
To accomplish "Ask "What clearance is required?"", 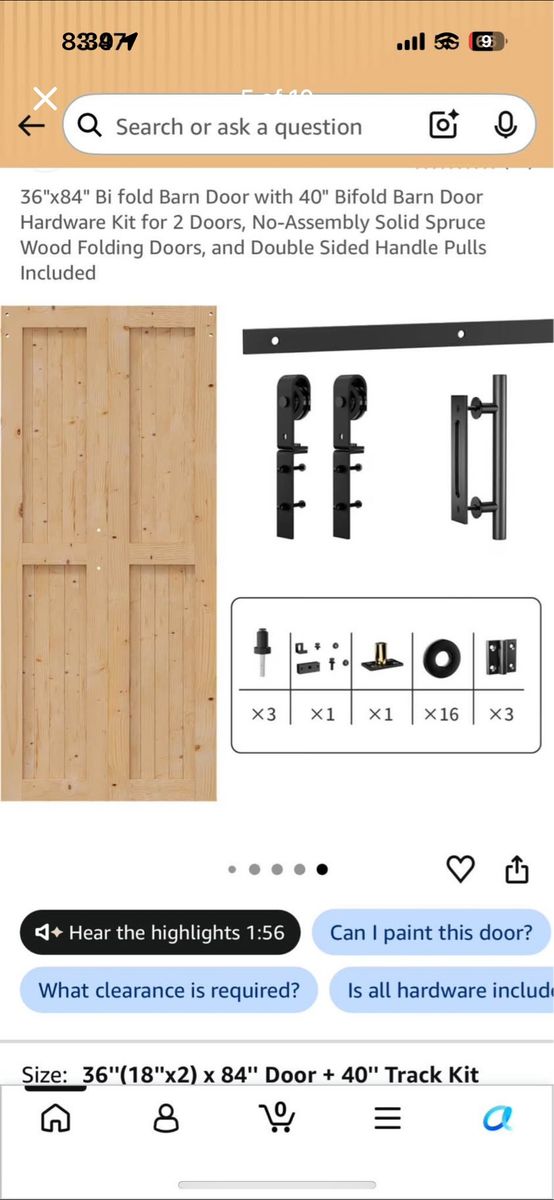I will click(169, 991).
